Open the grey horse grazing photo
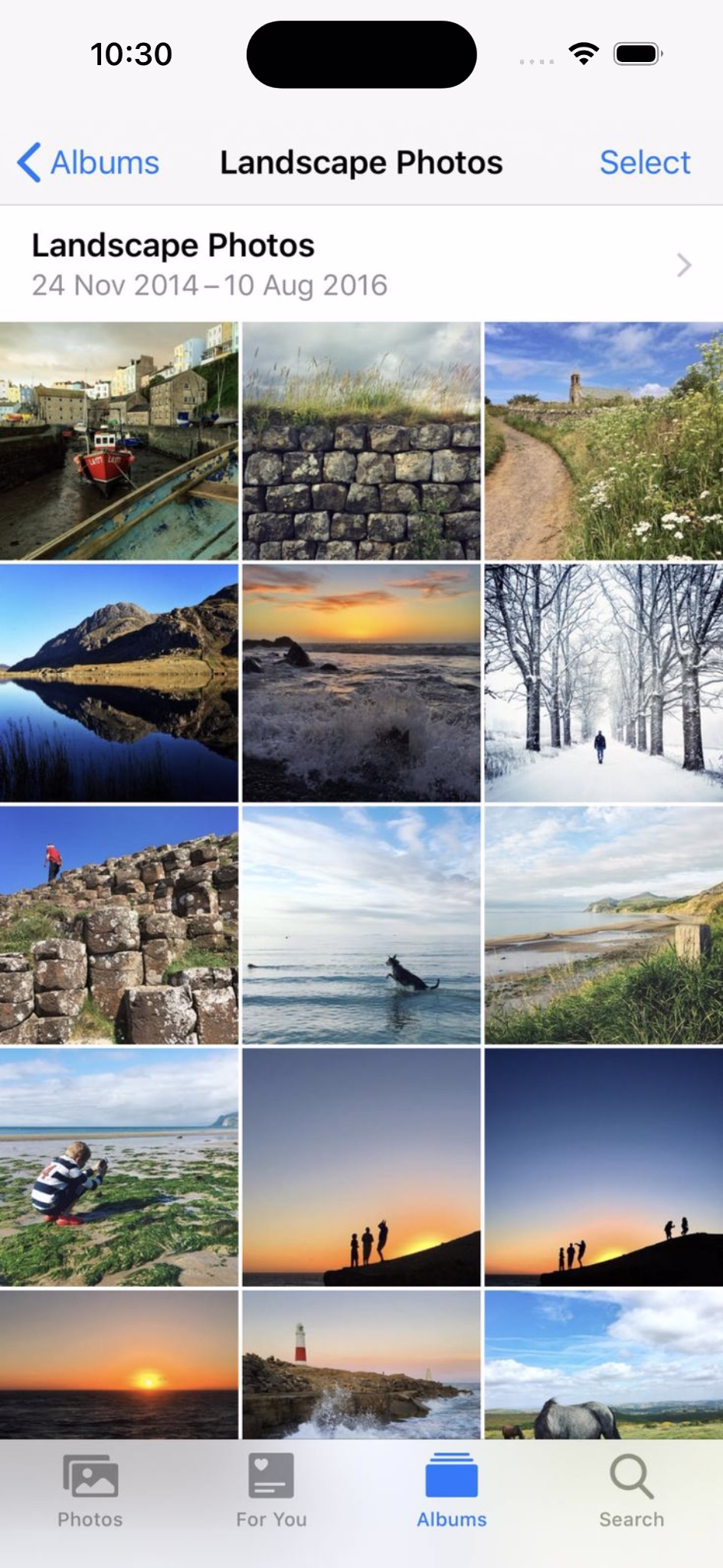Viewport: 723px width, 1568px height. [604, 1364]
